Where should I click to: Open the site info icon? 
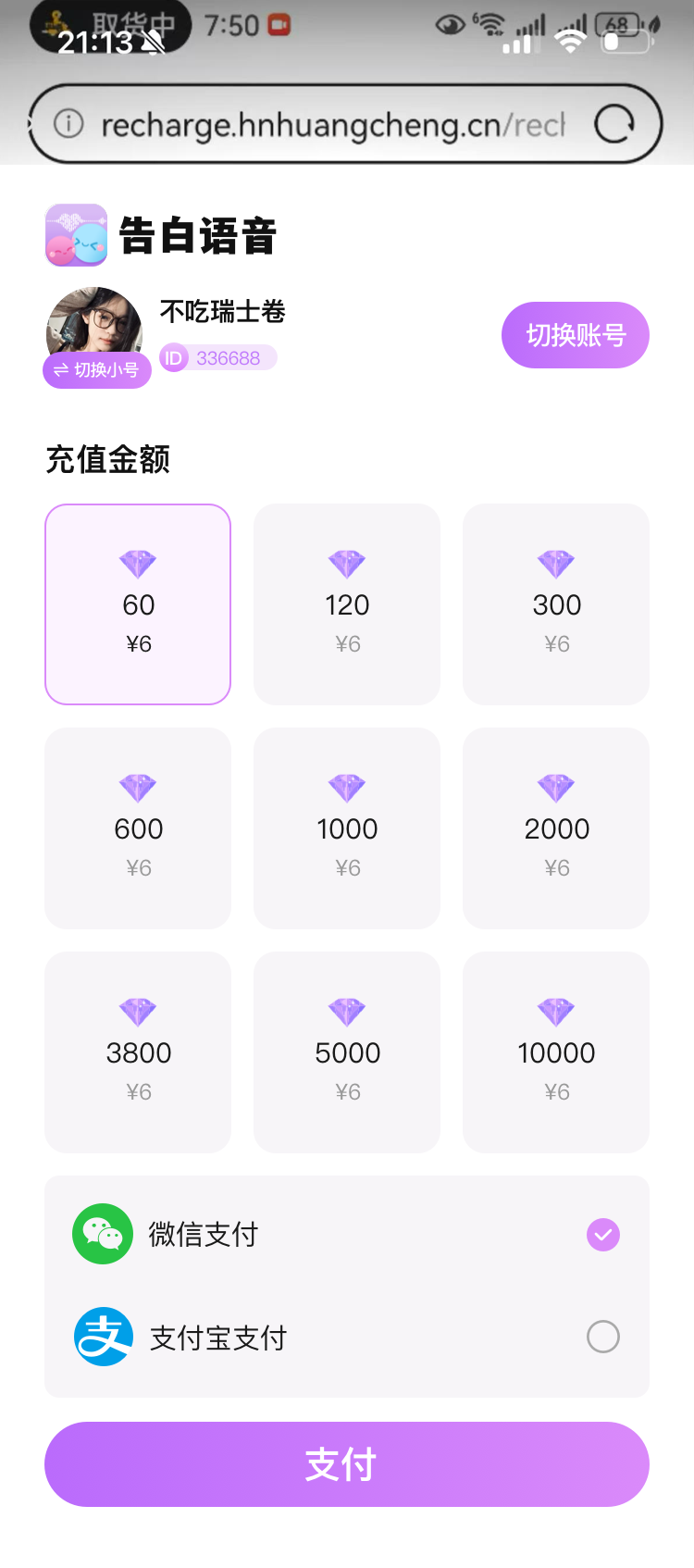68,123
